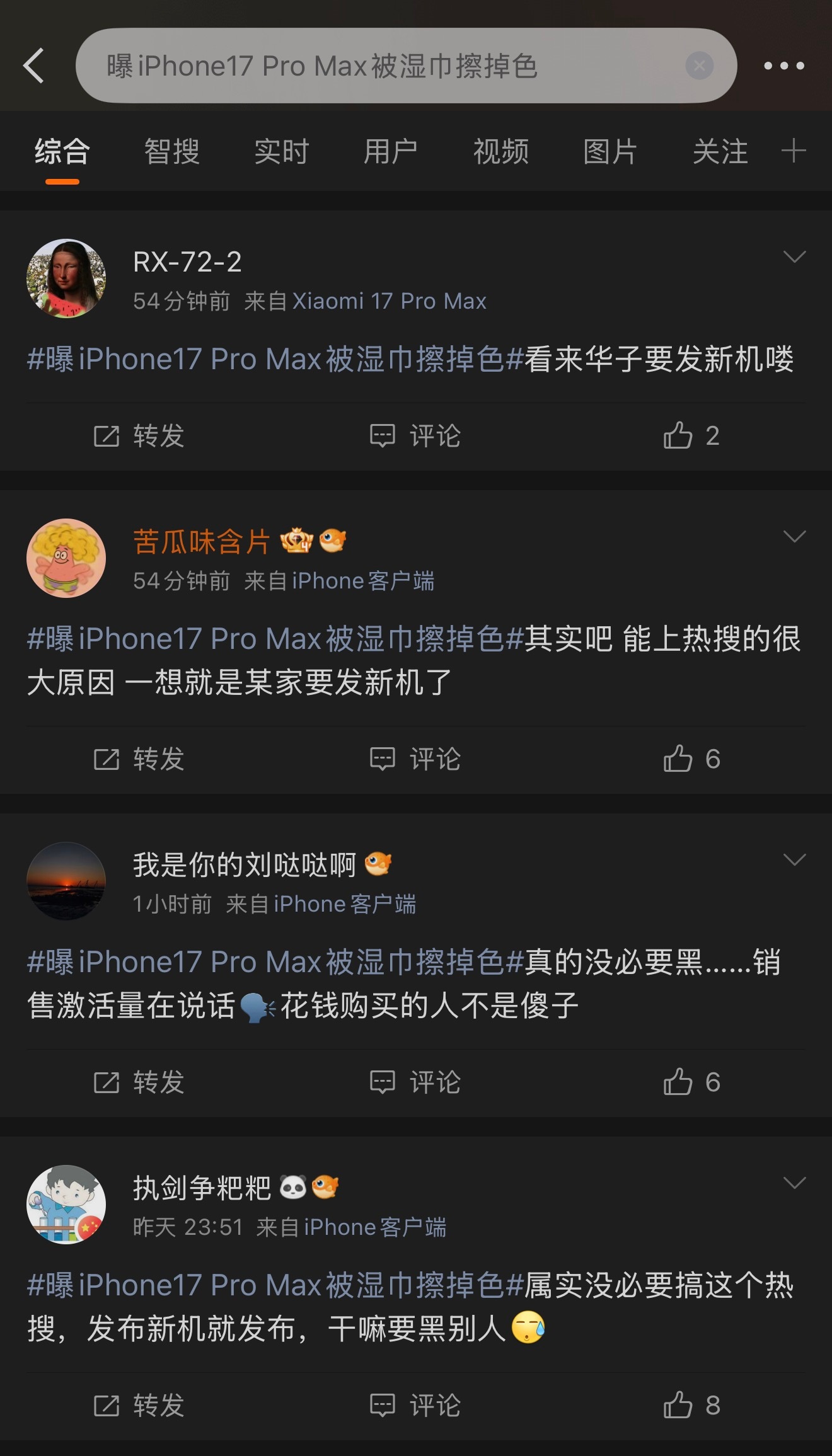Viewport: 832px width, 1456px height.
Task: Open the 图片 search tab
Action: click(x=609, y=151)
